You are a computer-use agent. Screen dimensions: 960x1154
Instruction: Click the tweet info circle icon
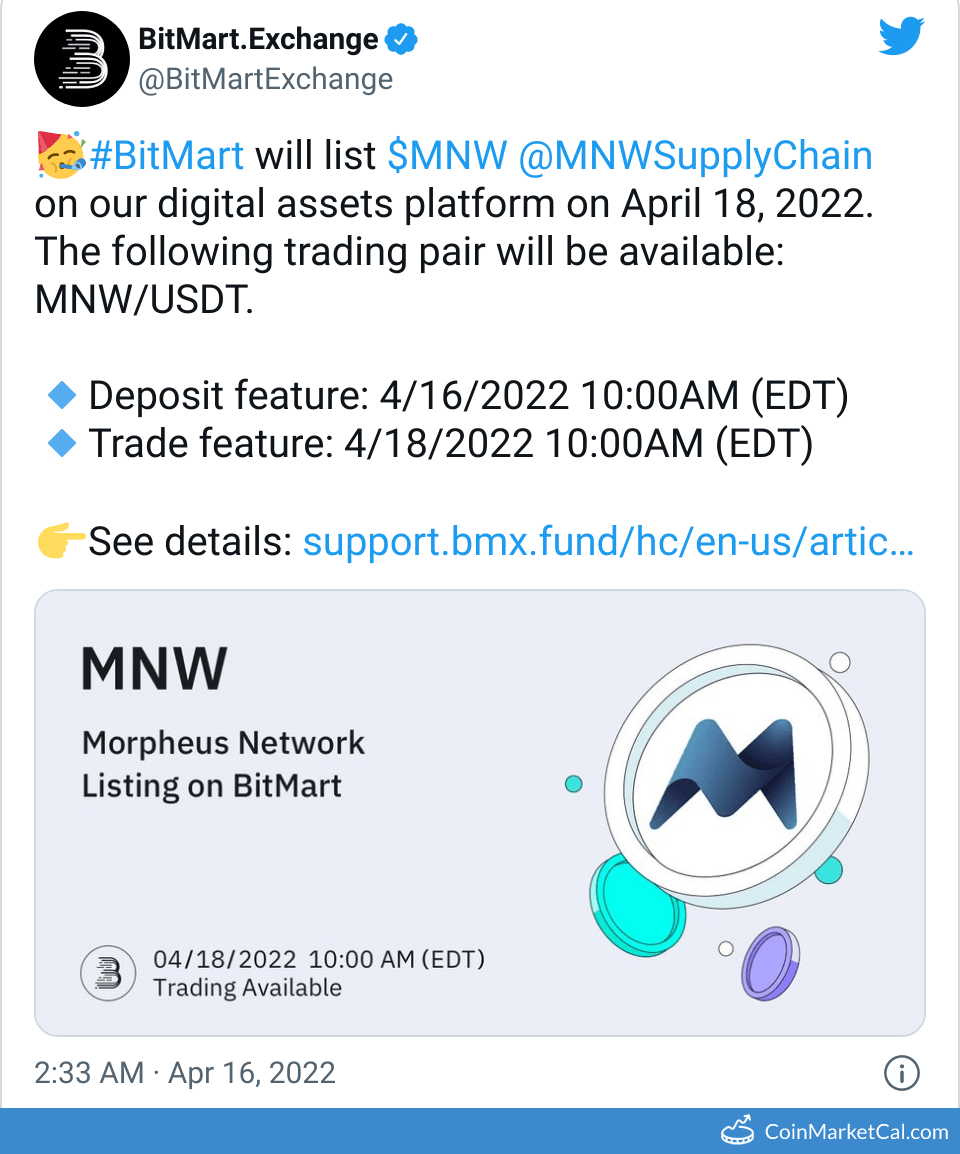902,1073
